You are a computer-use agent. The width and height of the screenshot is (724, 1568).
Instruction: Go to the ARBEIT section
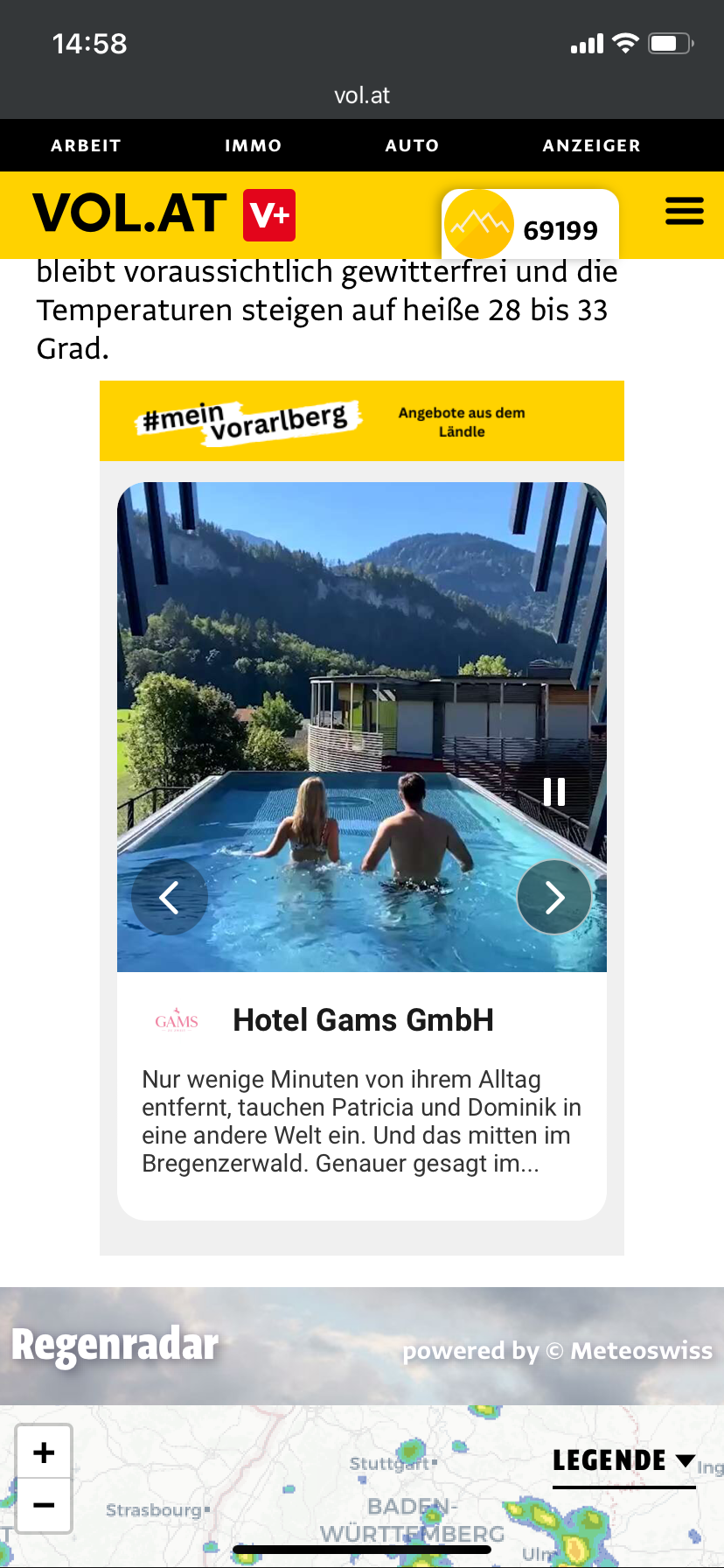[86, 145]
